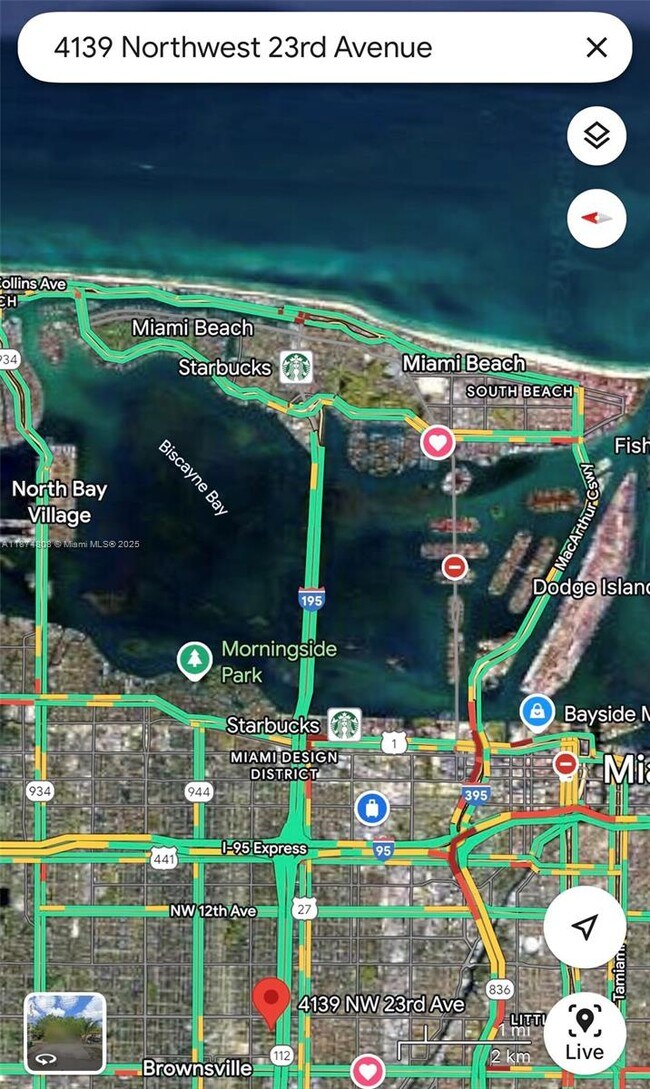
Task: Center map on my current location
Action: pos(584,927)
